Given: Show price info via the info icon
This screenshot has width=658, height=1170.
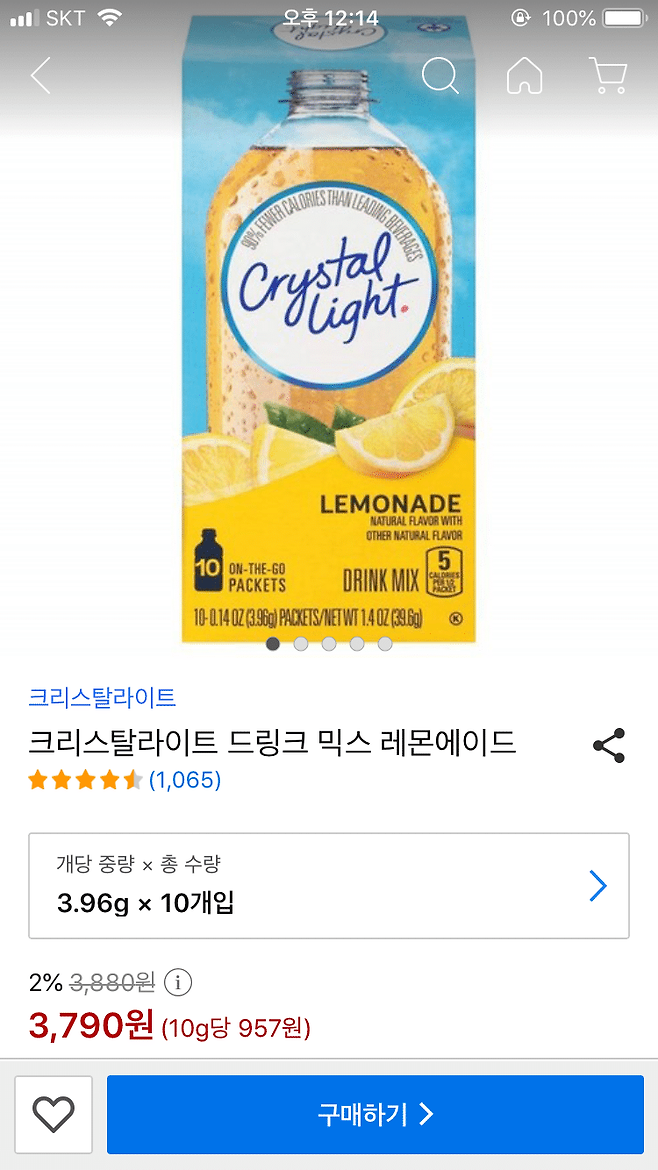Looking at the screenshot, I should (178, 983).
